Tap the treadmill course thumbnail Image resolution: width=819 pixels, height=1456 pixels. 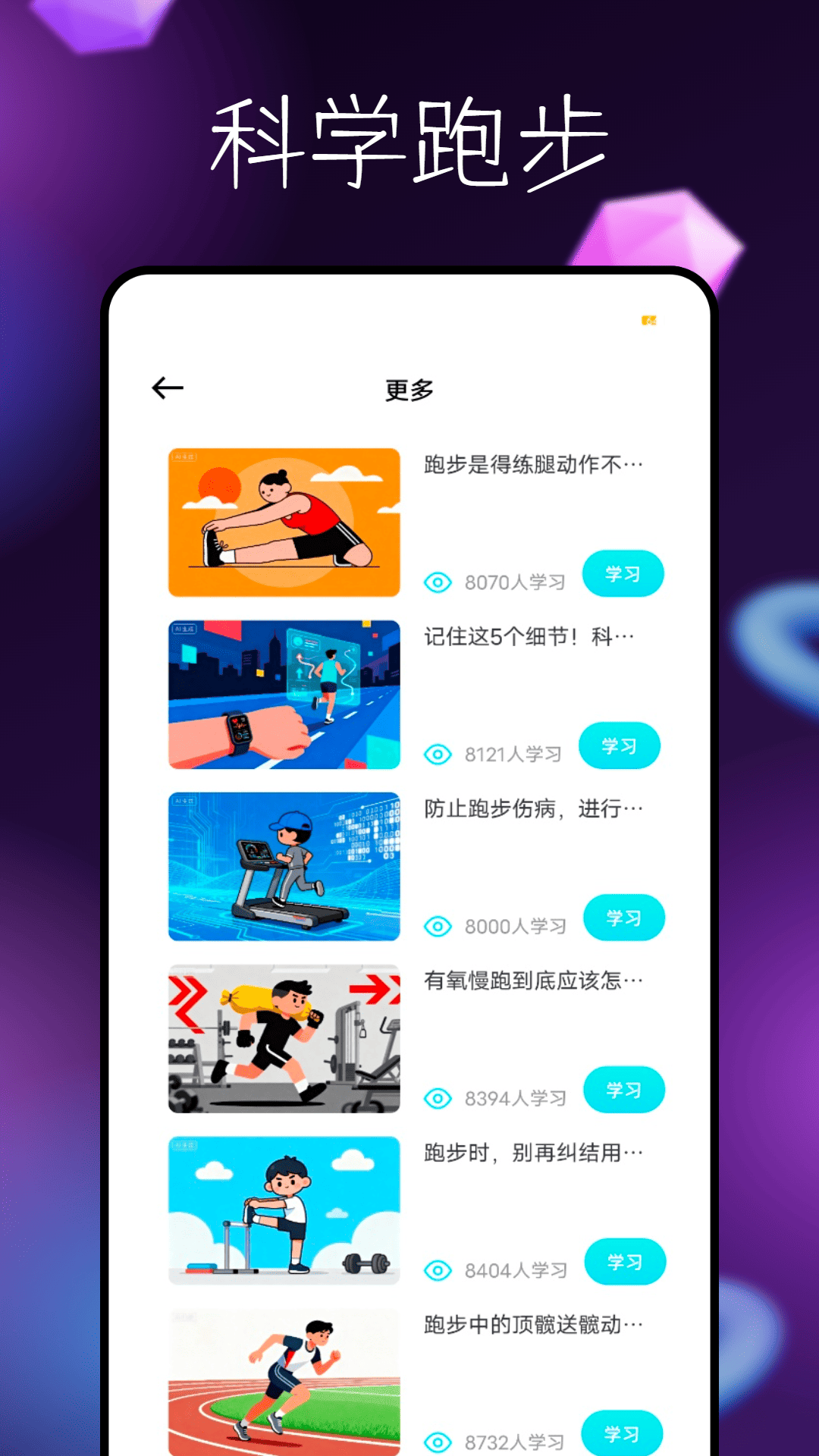283,865
